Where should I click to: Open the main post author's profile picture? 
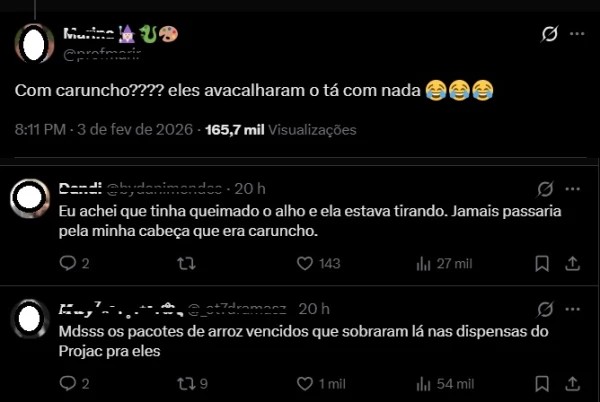click(x=35, y=42)
